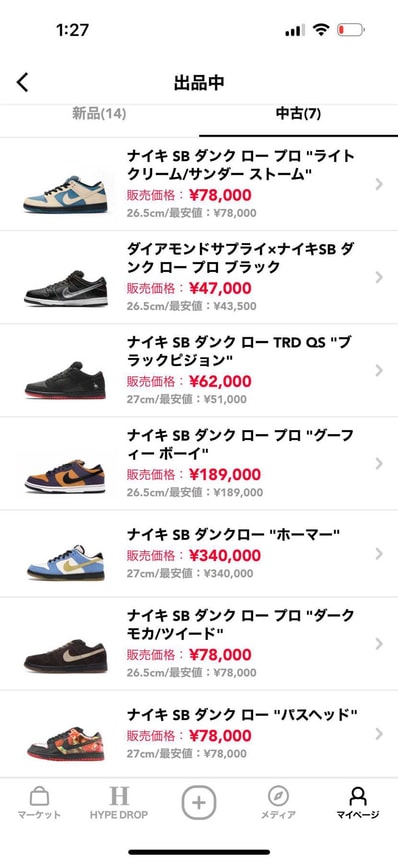Tap the plus button to add listing
The image size is (398, 863).
199,802
